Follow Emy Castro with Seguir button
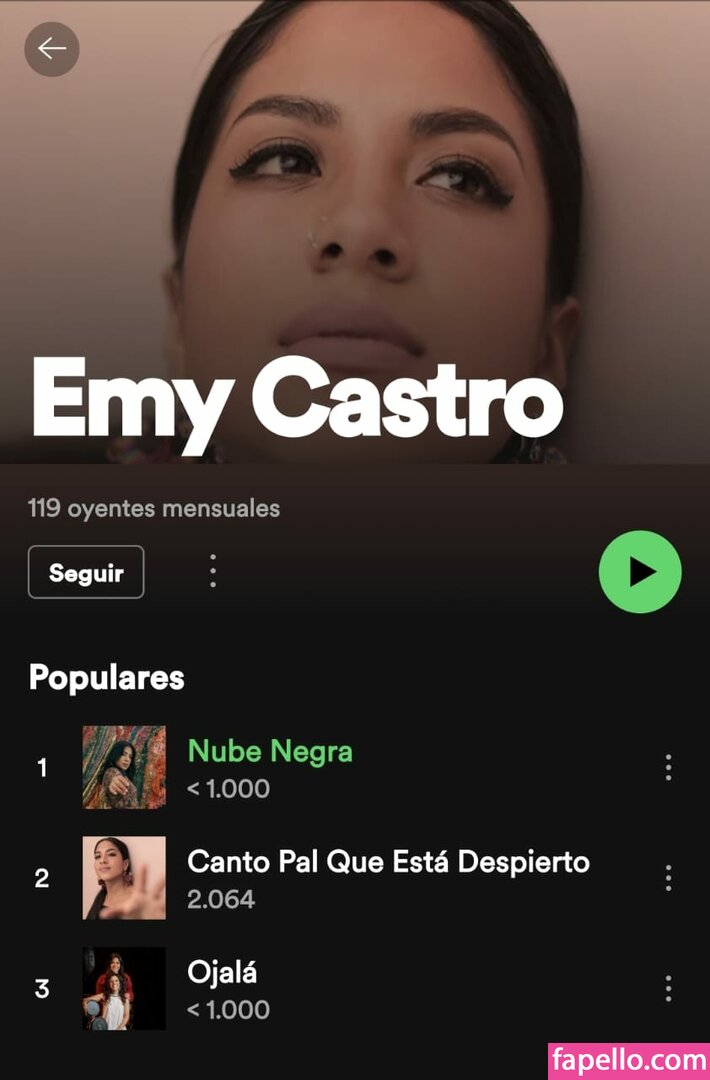Viewport: 710px width, 1080px height. [86, 572]
